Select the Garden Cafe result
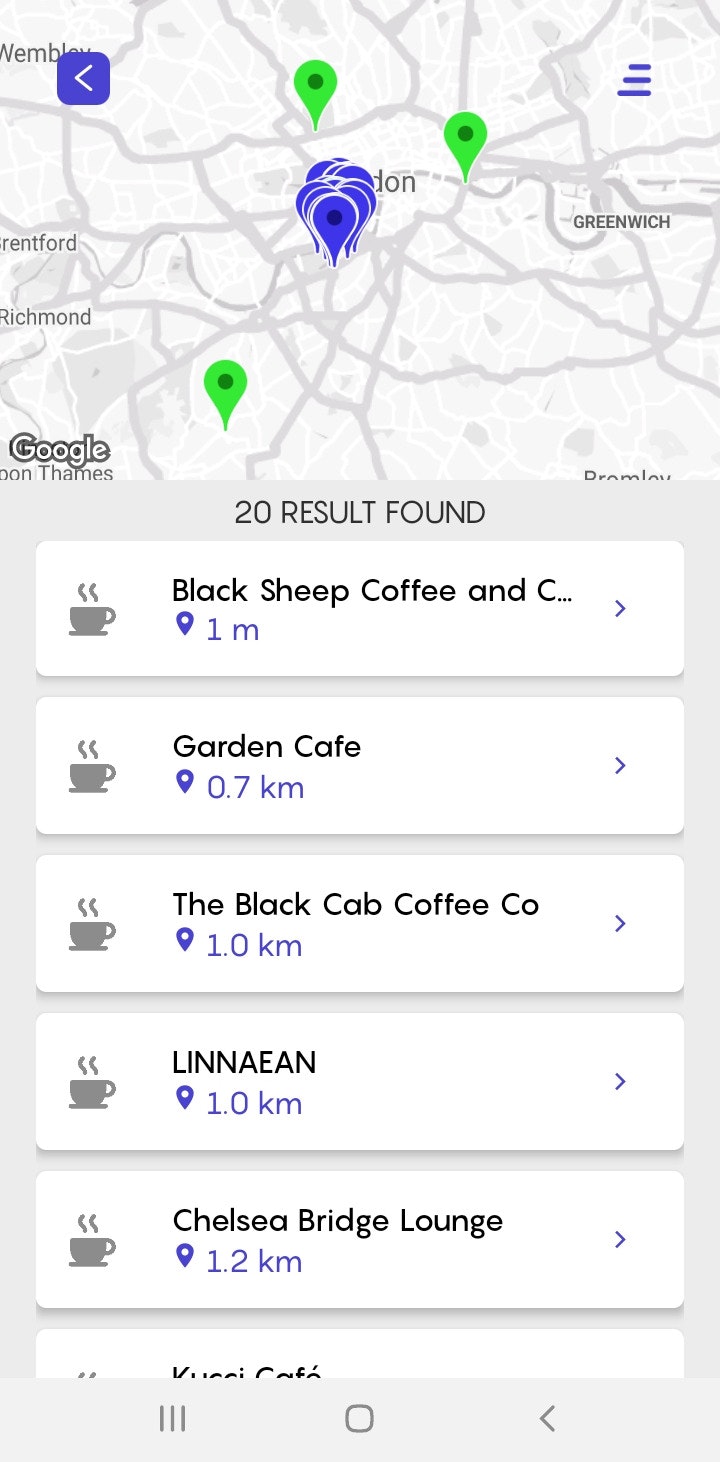The width and height of the screenshot is (720, 1462). pyautogui.click(x=360, y=766)
